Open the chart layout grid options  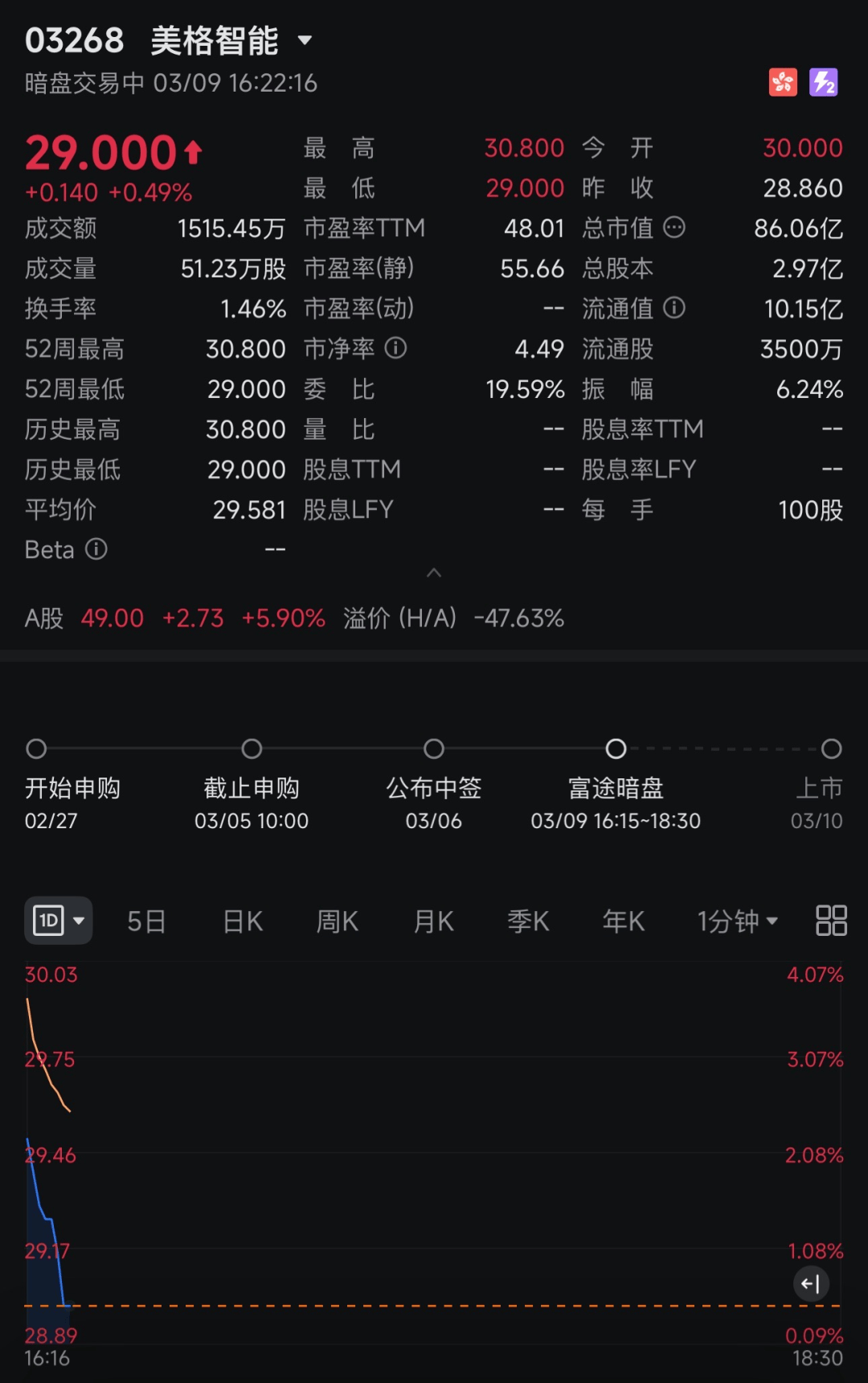coord(831,921)
